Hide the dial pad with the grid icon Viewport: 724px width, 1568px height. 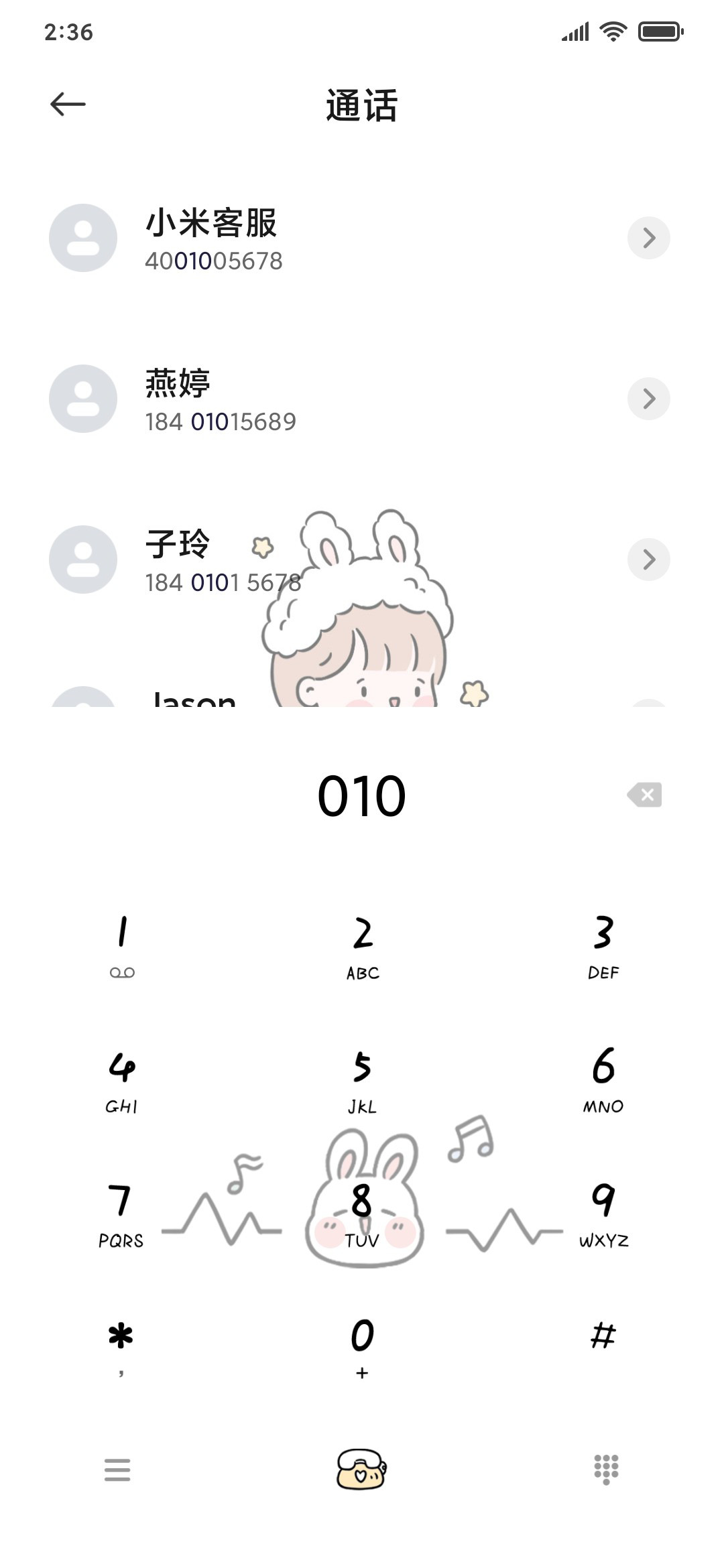pyautogui.click(x=606, y=1469)
